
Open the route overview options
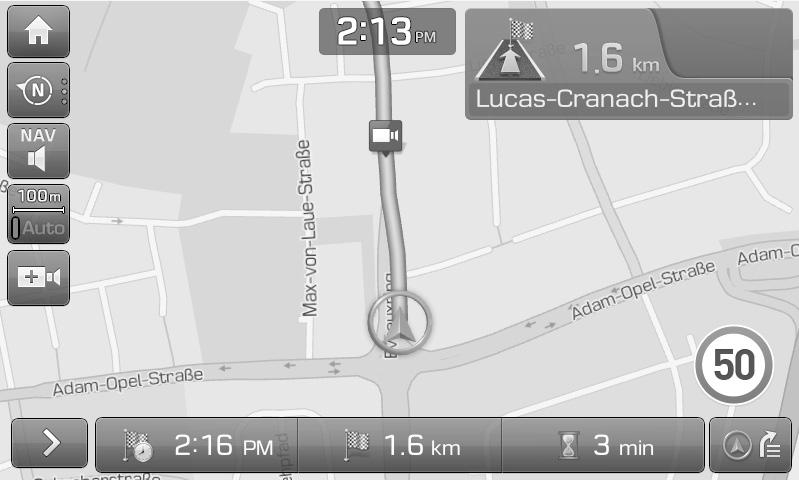750,445
